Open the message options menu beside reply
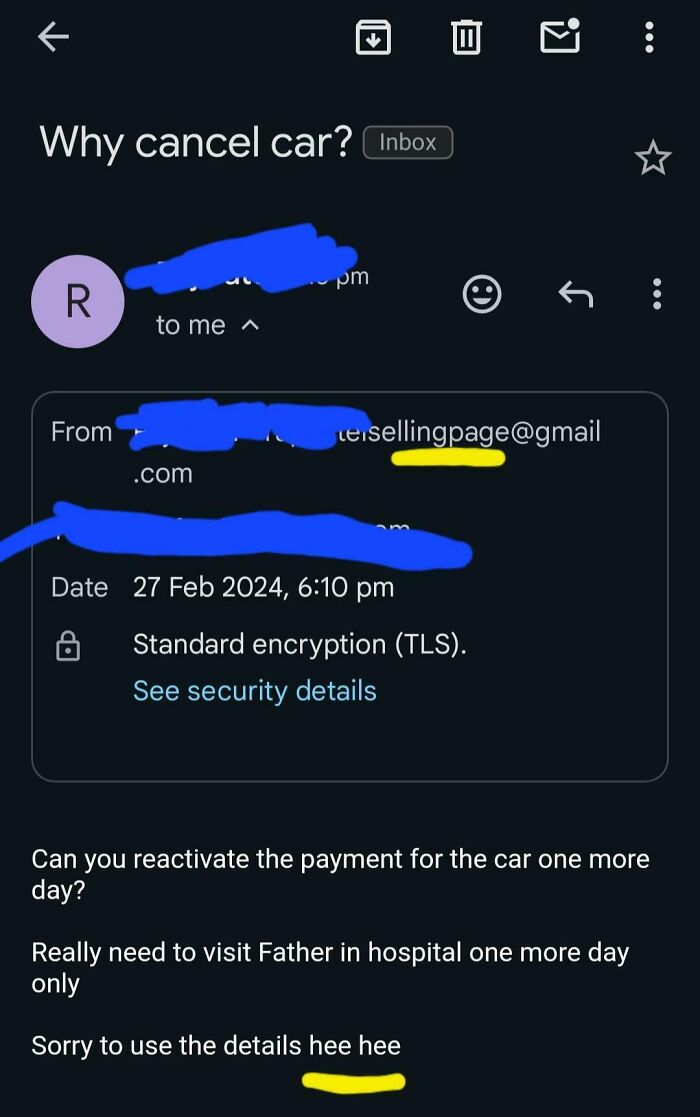700x1117 pixels. click(656, 294)
